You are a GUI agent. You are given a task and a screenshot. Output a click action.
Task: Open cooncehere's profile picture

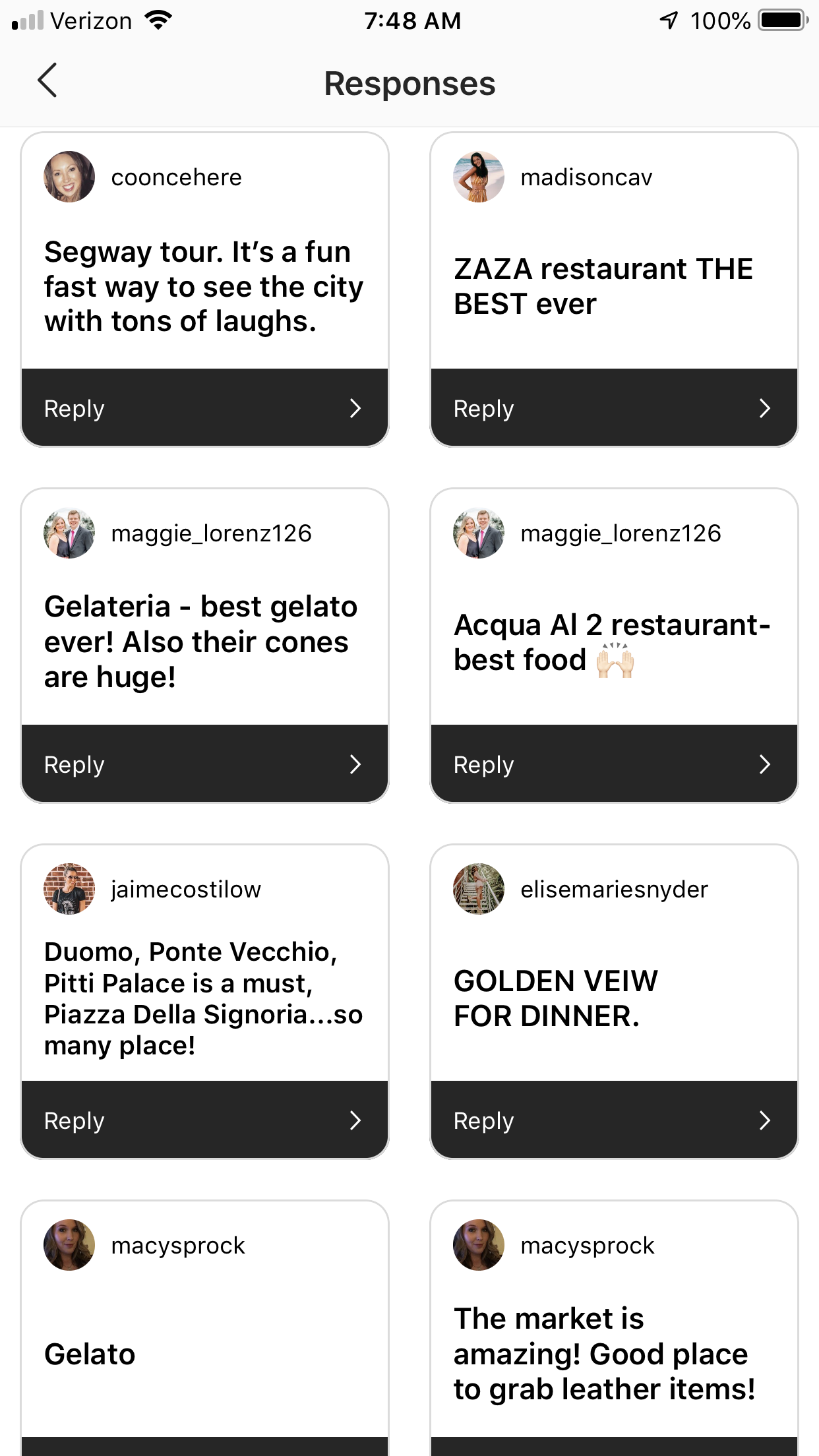(69, 177)
